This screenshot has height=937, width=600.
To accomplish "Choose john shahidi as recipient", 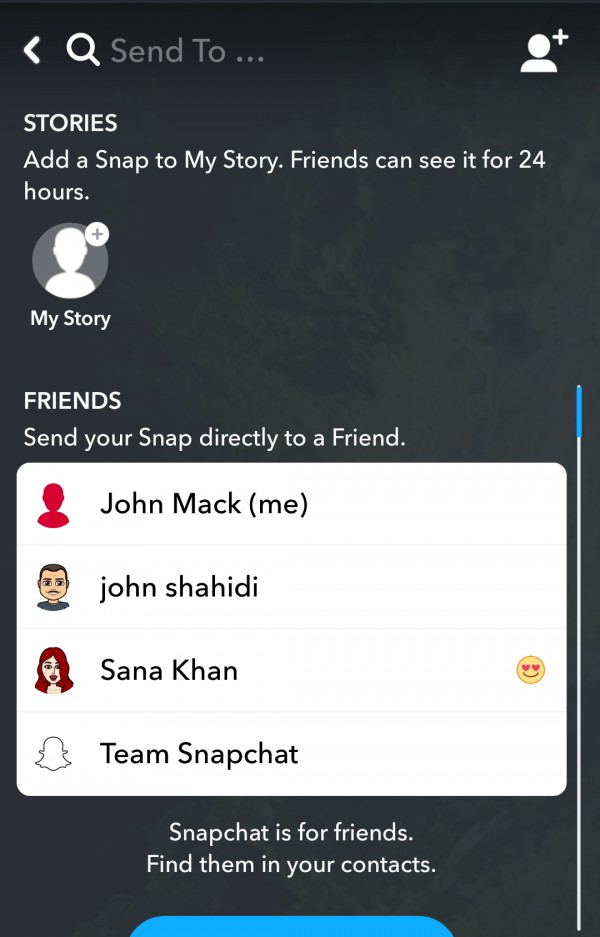I will (x=291, y=587).
